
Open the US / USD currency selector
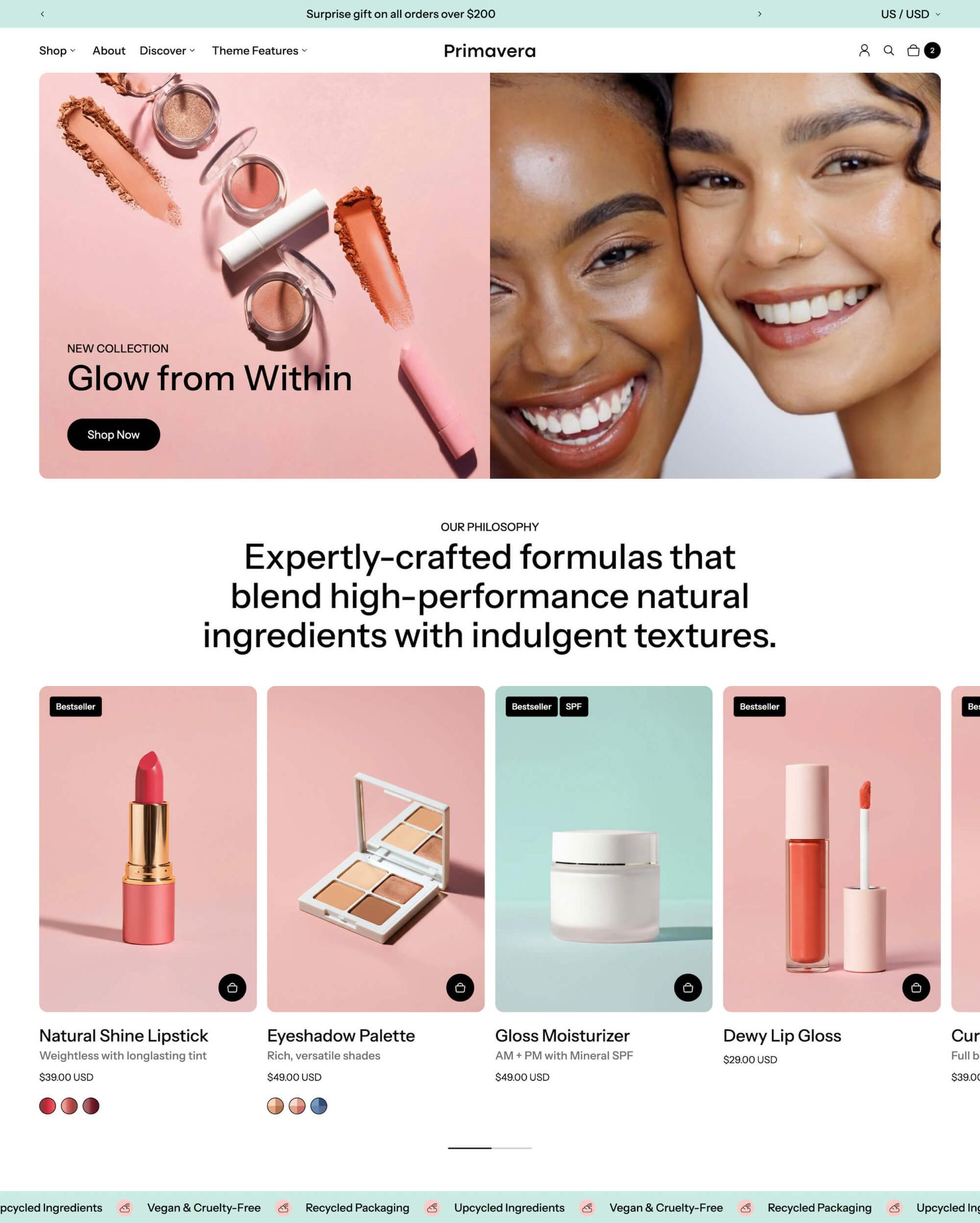point(910,14)
